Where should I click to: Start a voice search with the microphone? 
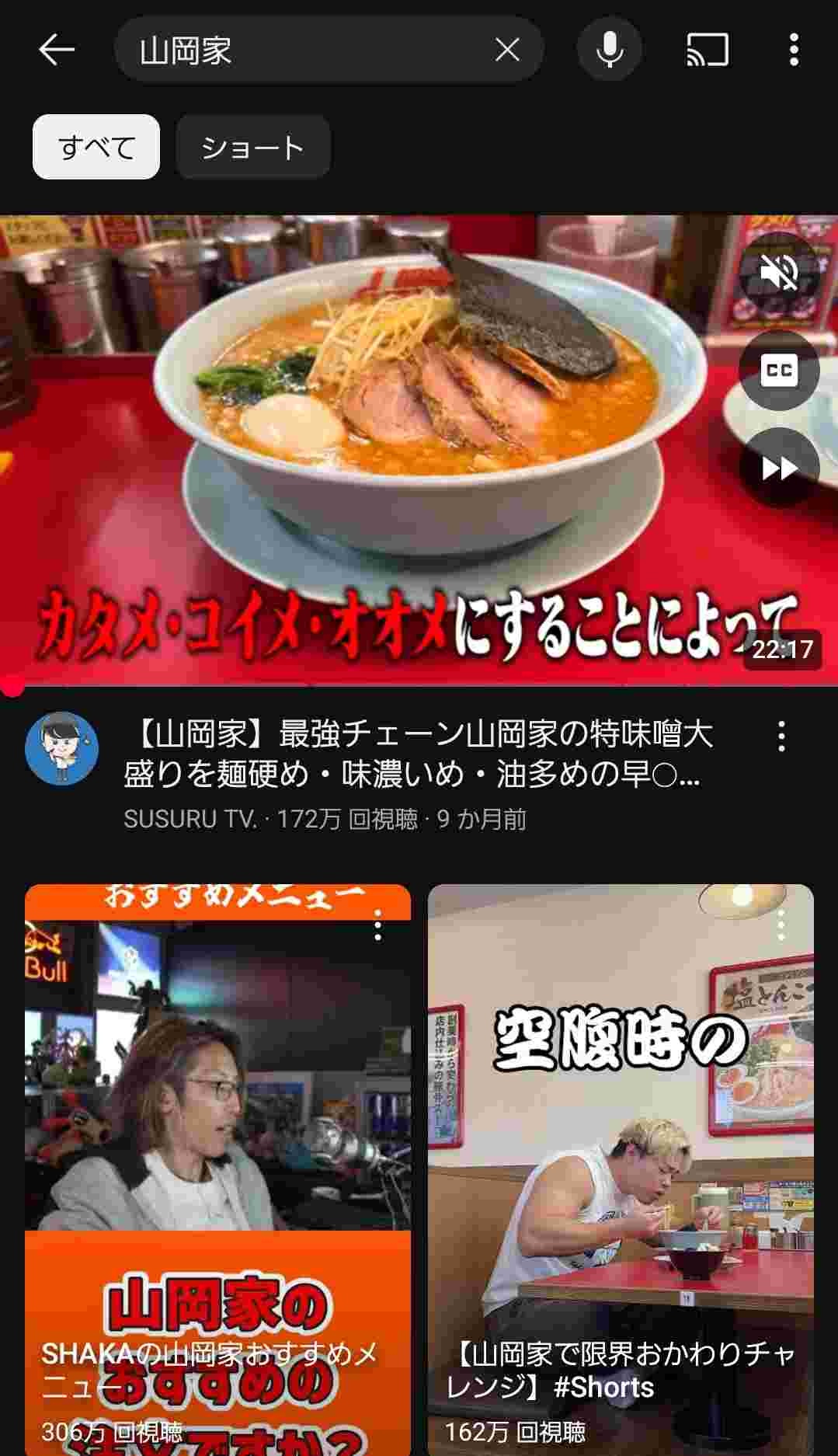[x=610, y=51]
